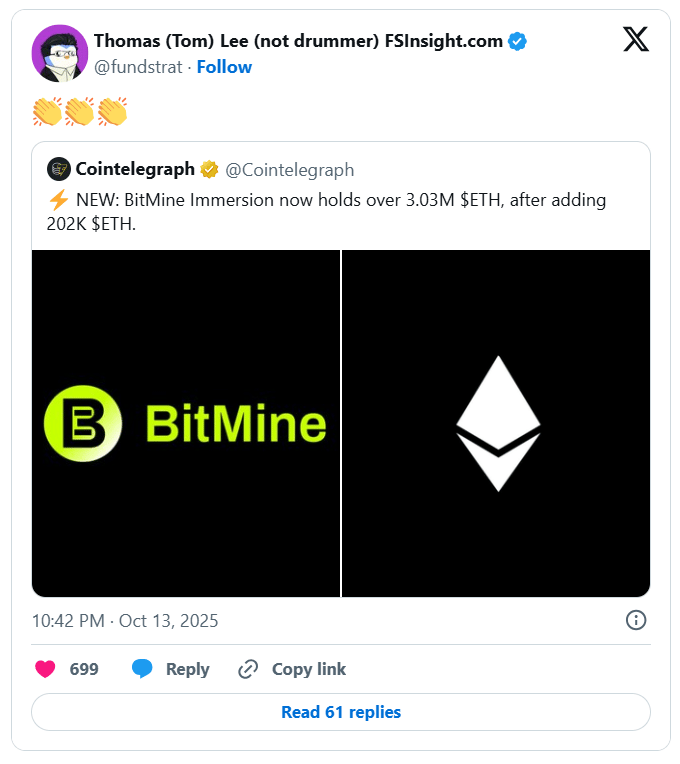The image size is (680, 764).
Task: View the post timestamp Oct 13, 2025
Action: (125, 621)
